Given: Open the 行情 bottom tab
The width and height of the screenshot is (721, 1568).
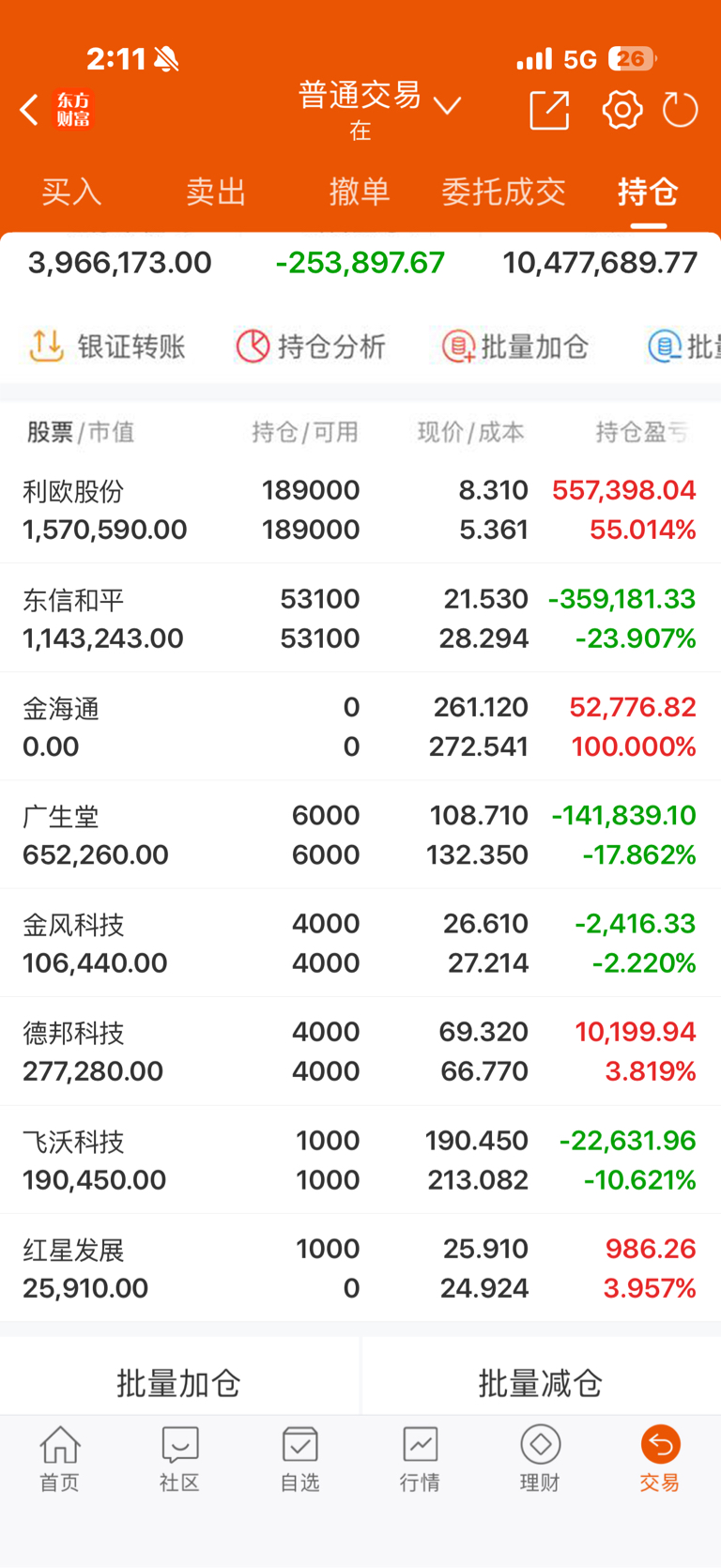Looking at the screenshot, I should [421, 1458].
